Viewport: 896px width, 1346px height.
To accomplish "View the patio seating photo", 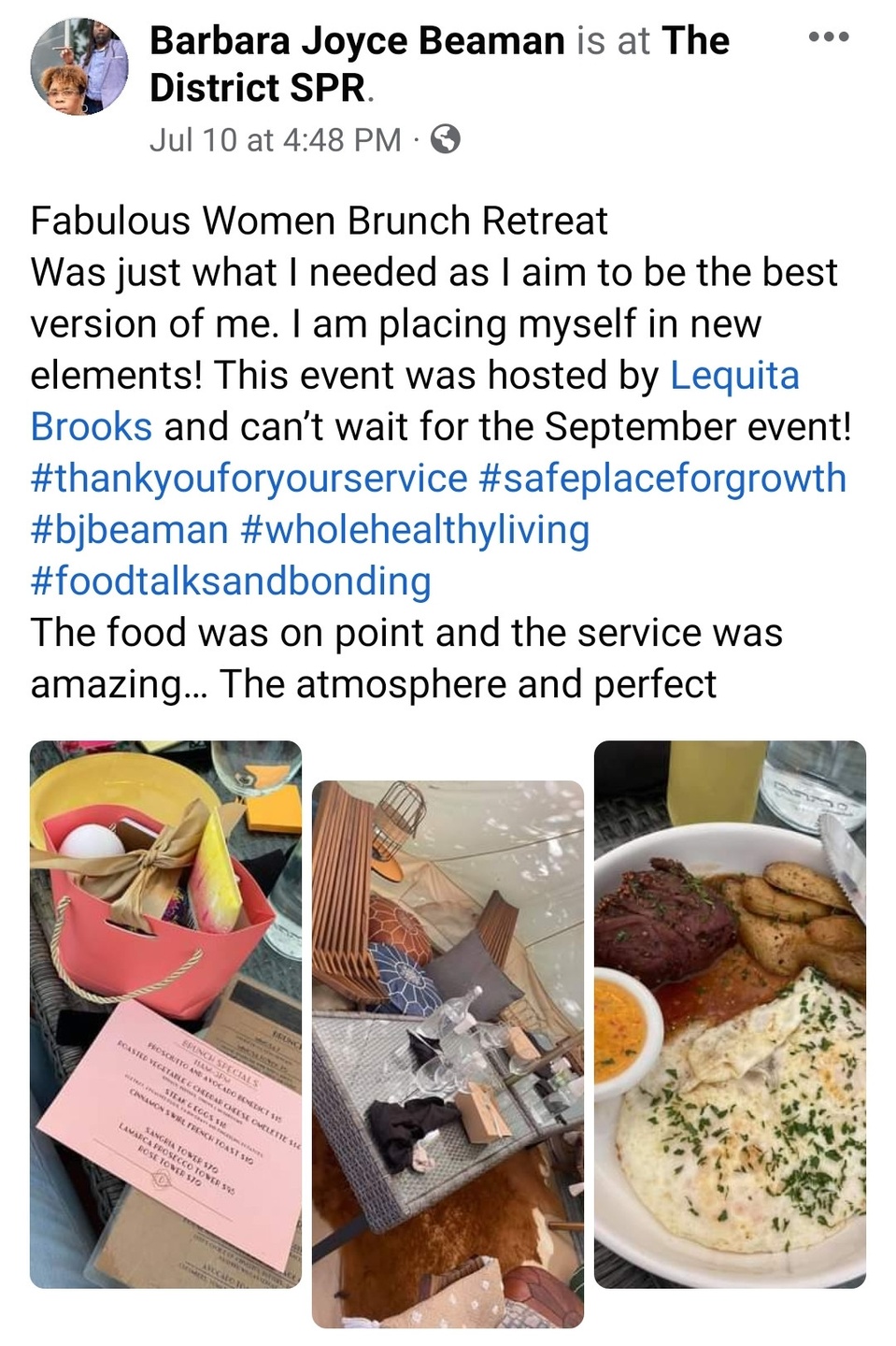I will point(448,1053).
